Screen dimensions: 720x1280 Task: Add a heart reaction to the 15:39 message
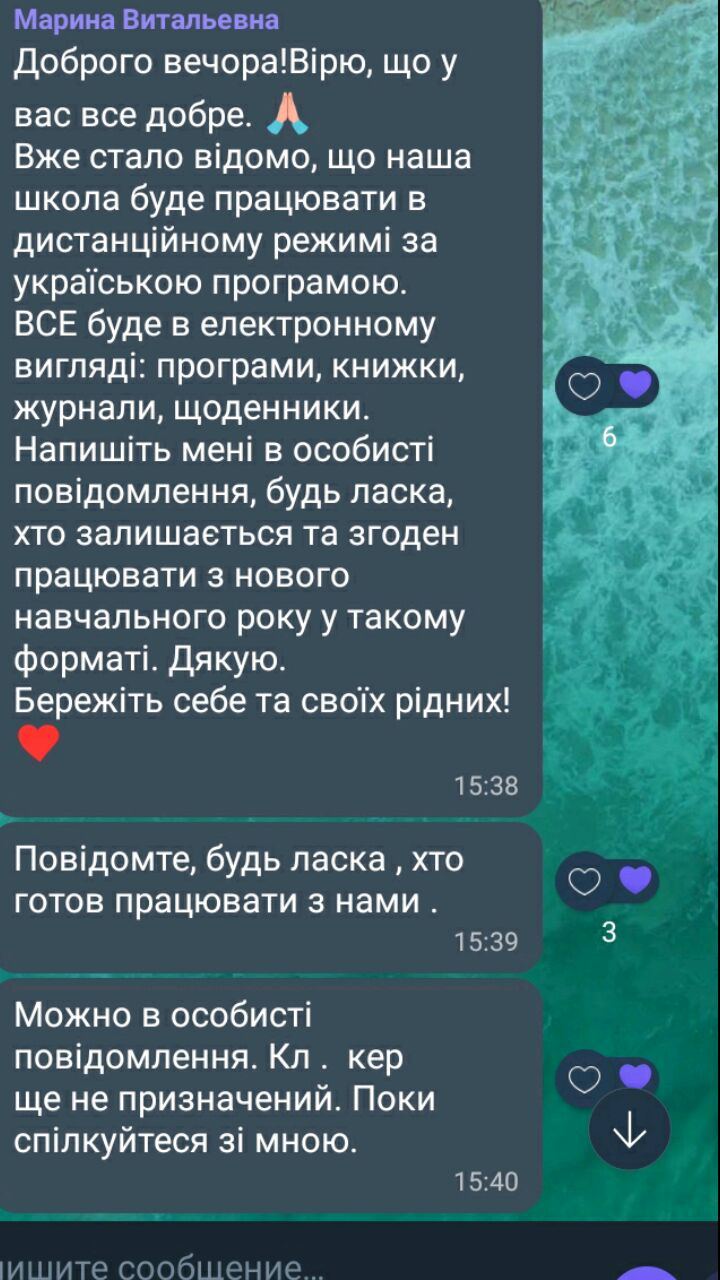click(585, 881)
